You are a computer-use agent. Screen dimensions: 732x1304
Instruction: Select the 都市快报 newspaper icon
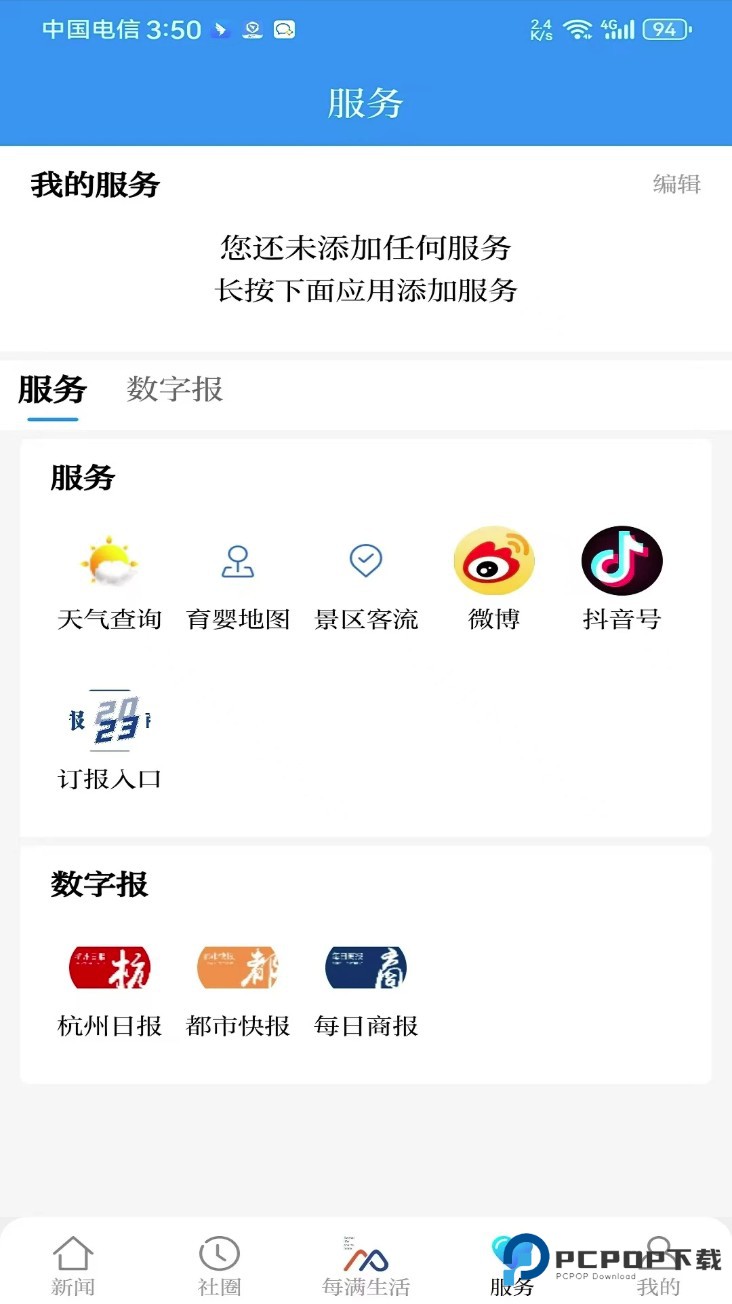point(237,967)
